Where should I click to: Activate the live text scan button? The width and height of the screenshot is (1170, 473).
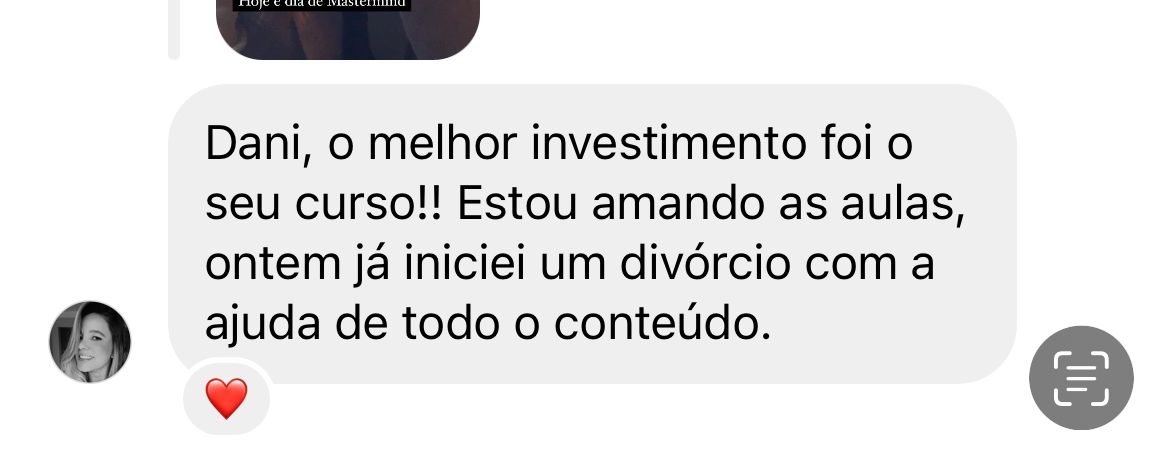point(1081,378)
